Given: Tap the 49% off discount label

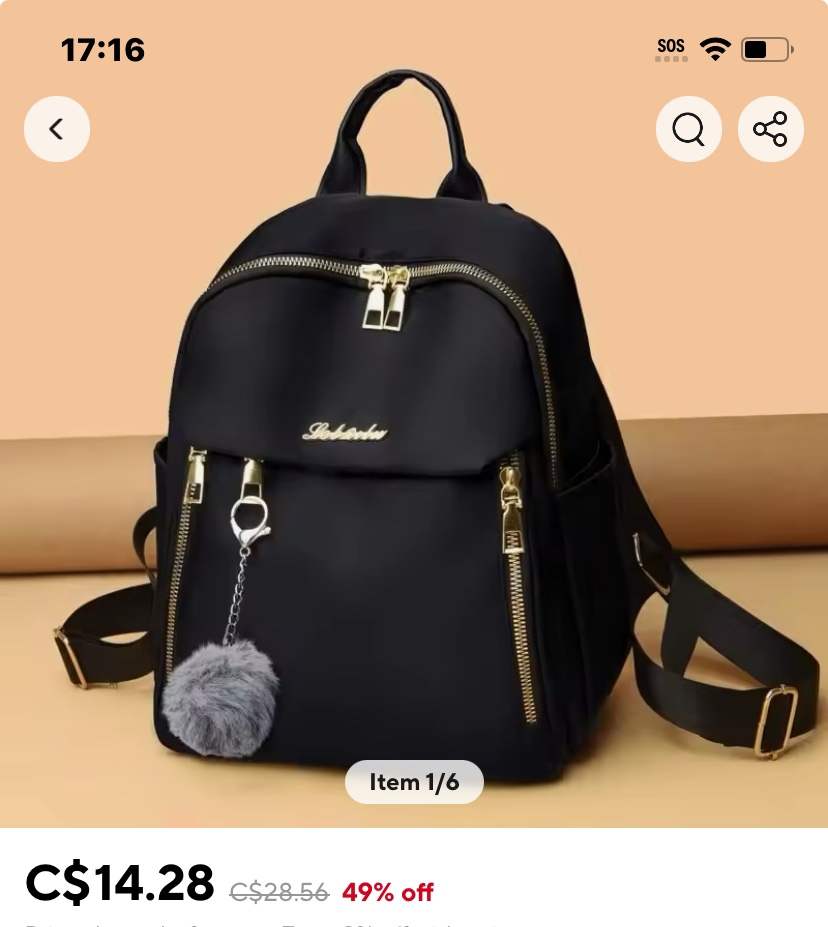Looking at the screenshot, I should pyautogui.click(x=388, y=893).
